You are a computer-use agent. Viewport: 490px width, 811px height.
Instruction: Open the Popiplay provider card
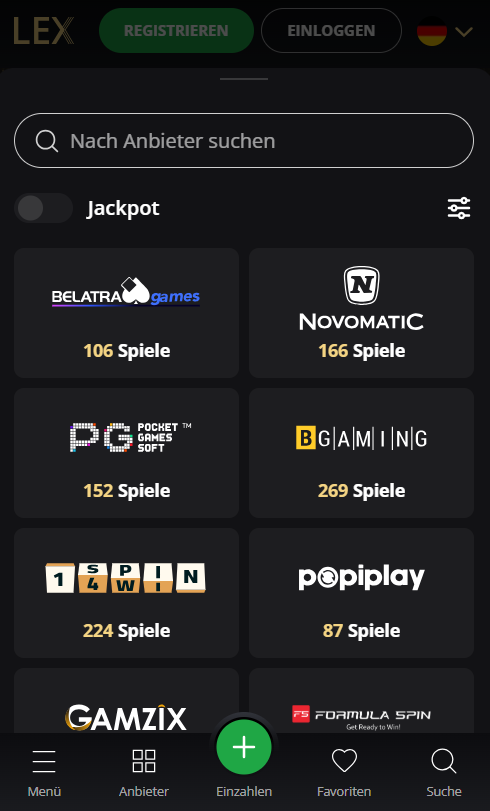pyautogui.click(x=361, y=593)
